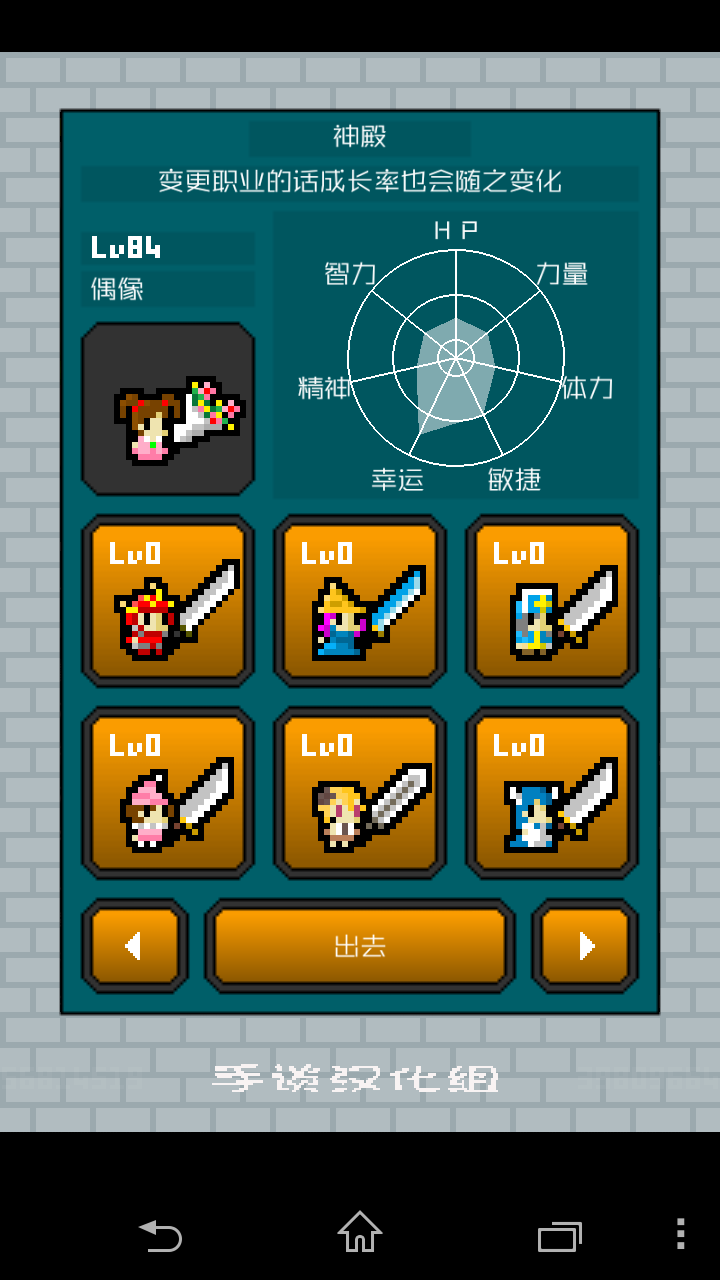Select the pink-haired character job tile

tap(168, 793)
